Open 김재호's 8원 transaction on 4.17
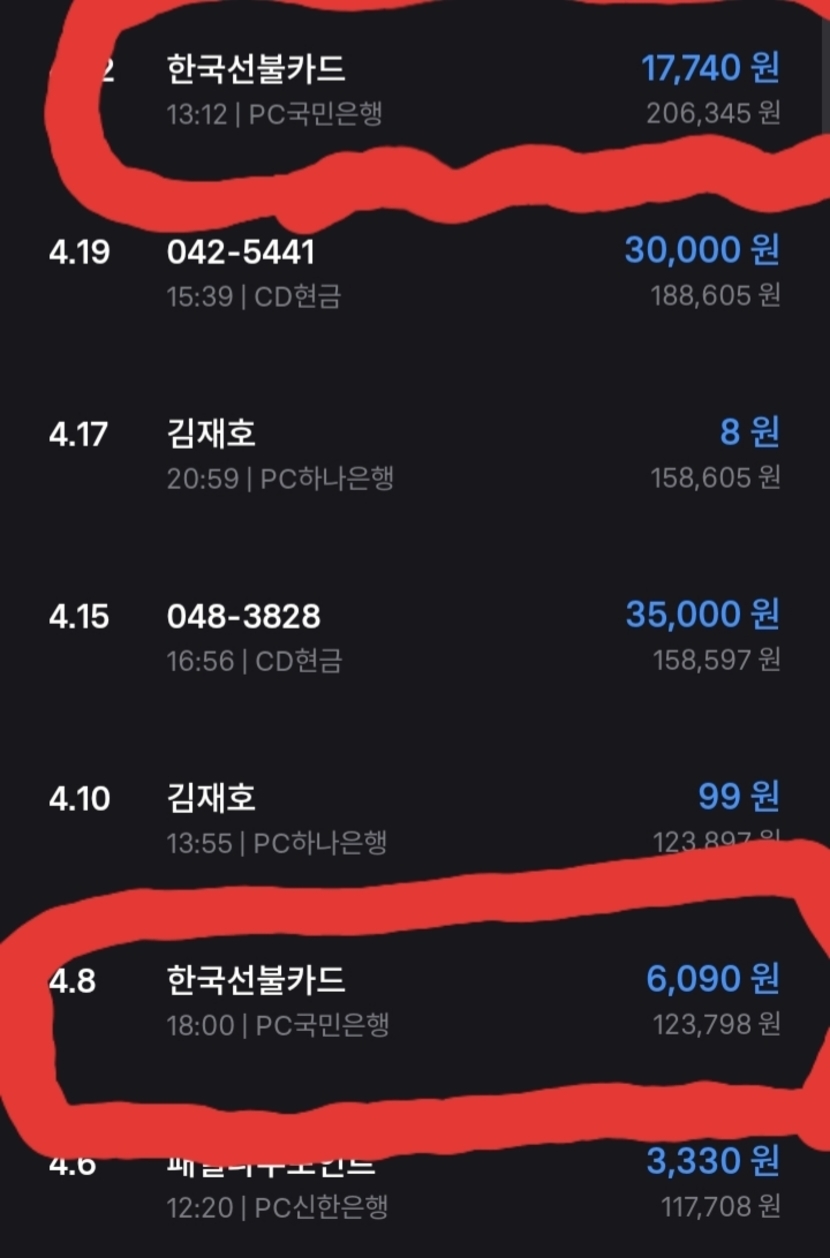 click(414, 455)
